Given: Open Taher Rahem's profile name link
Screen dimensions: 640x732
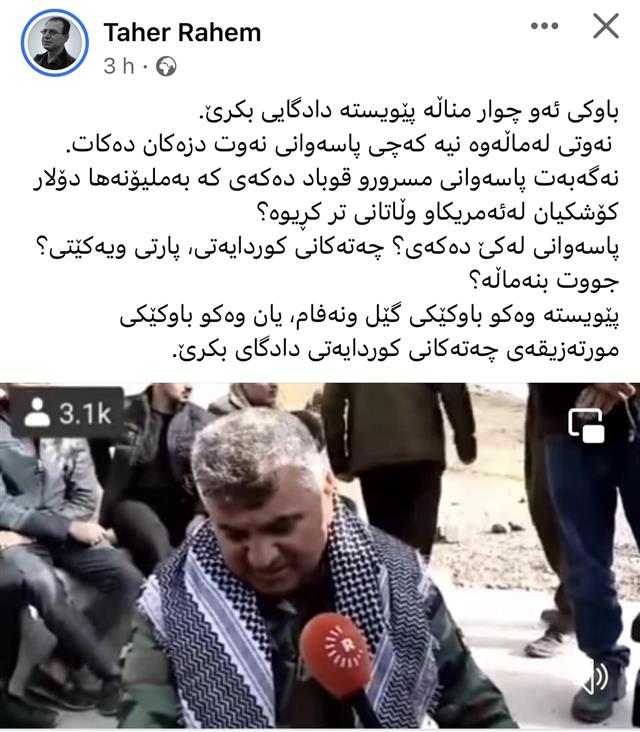Looking at the screenshot, I should [181, 32].
